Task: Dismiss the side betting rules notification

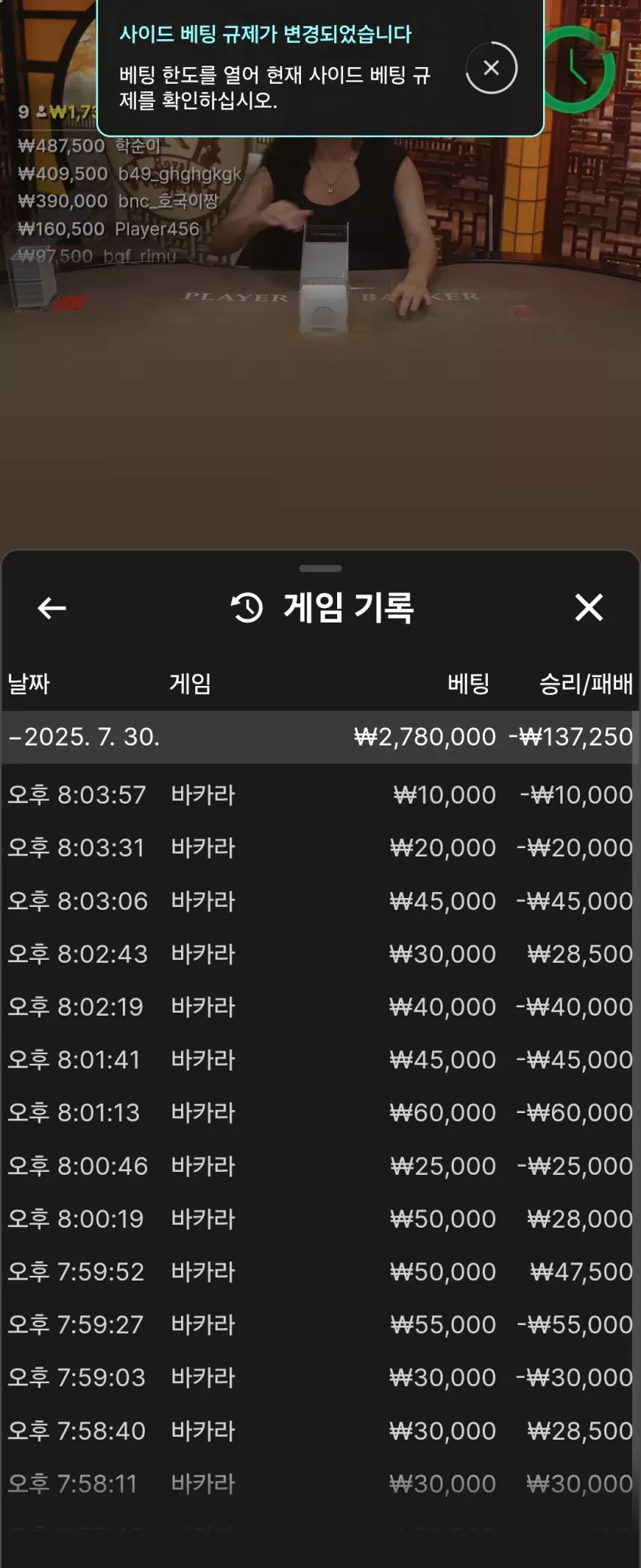Action: click(x=491, y=68)
